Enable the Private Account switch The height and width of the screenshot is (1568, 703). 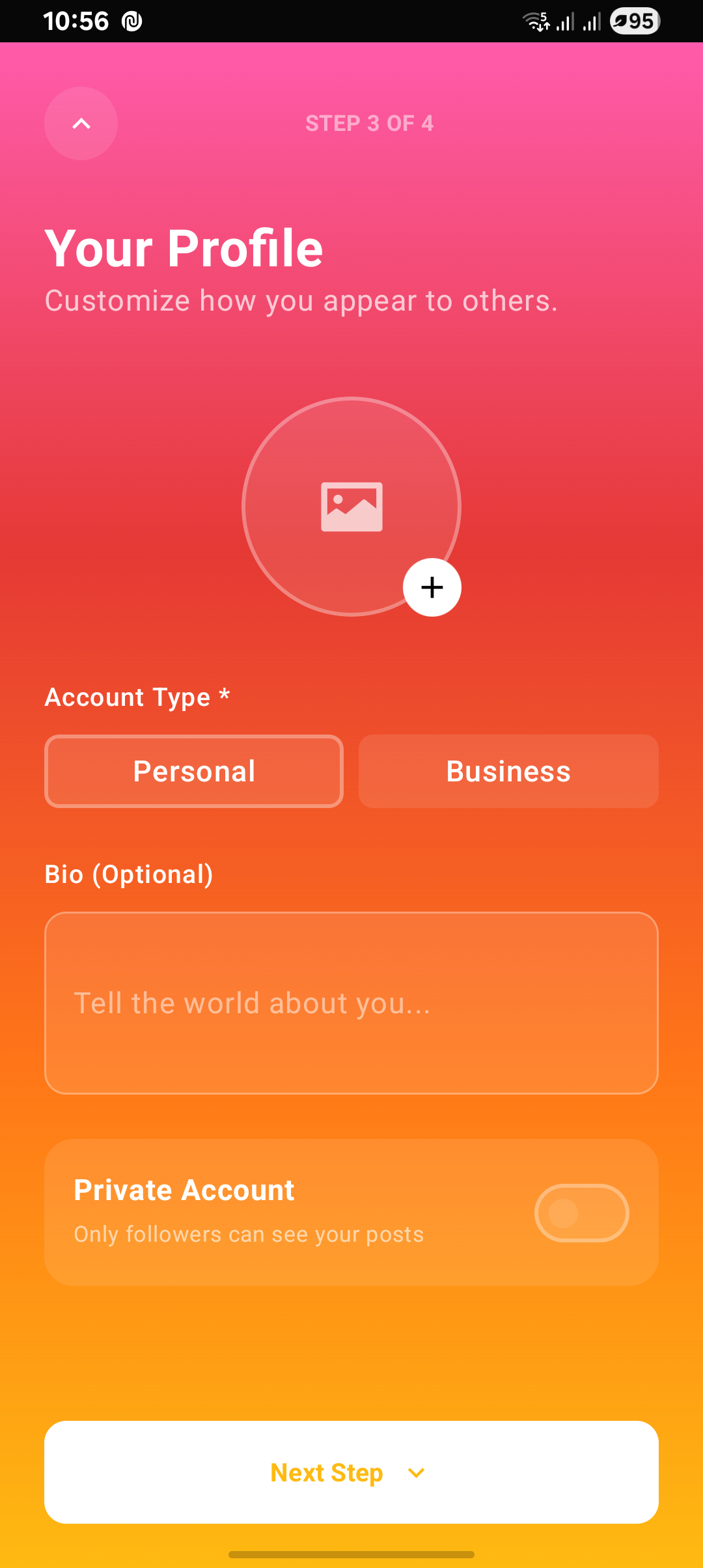581,1212
